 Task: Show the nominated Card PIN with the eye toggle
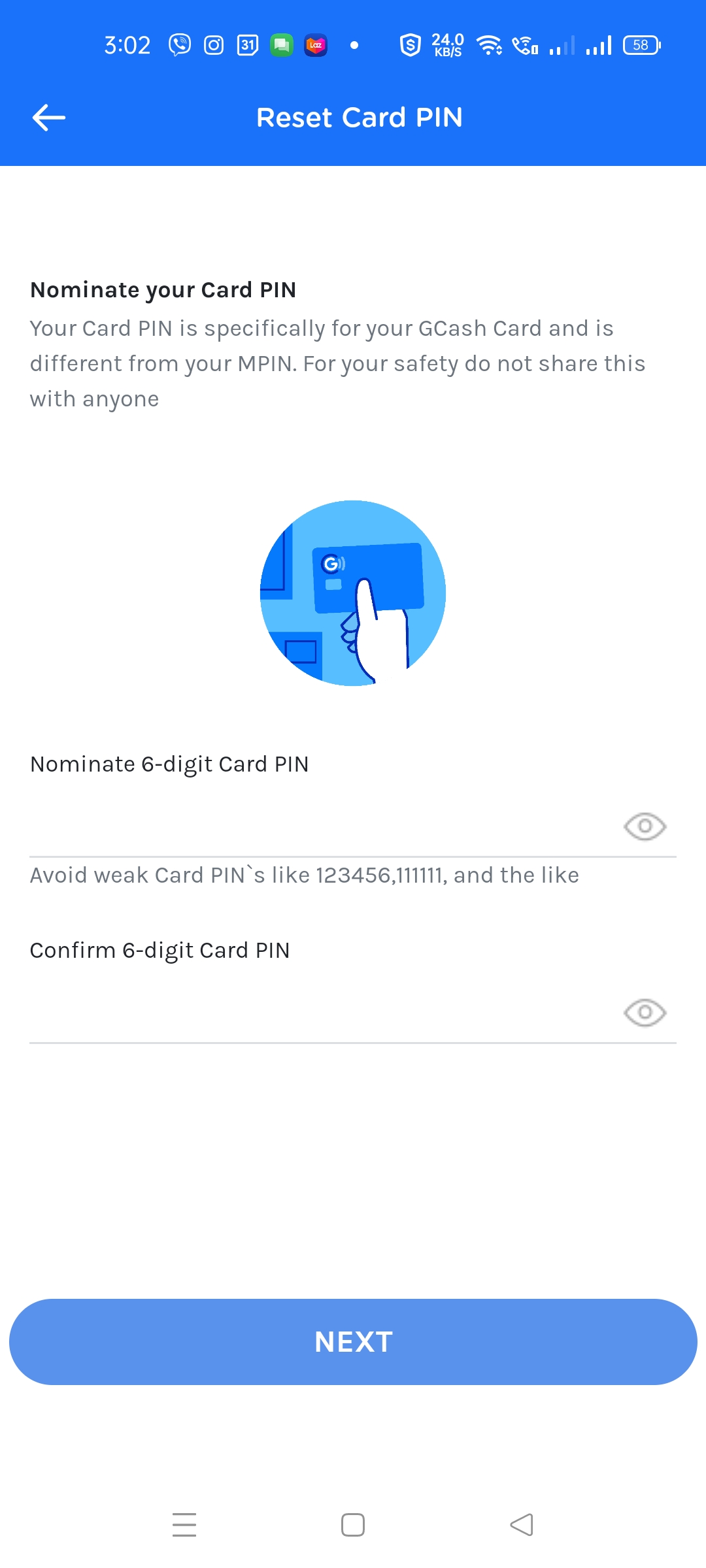click(x=644, y=826)
